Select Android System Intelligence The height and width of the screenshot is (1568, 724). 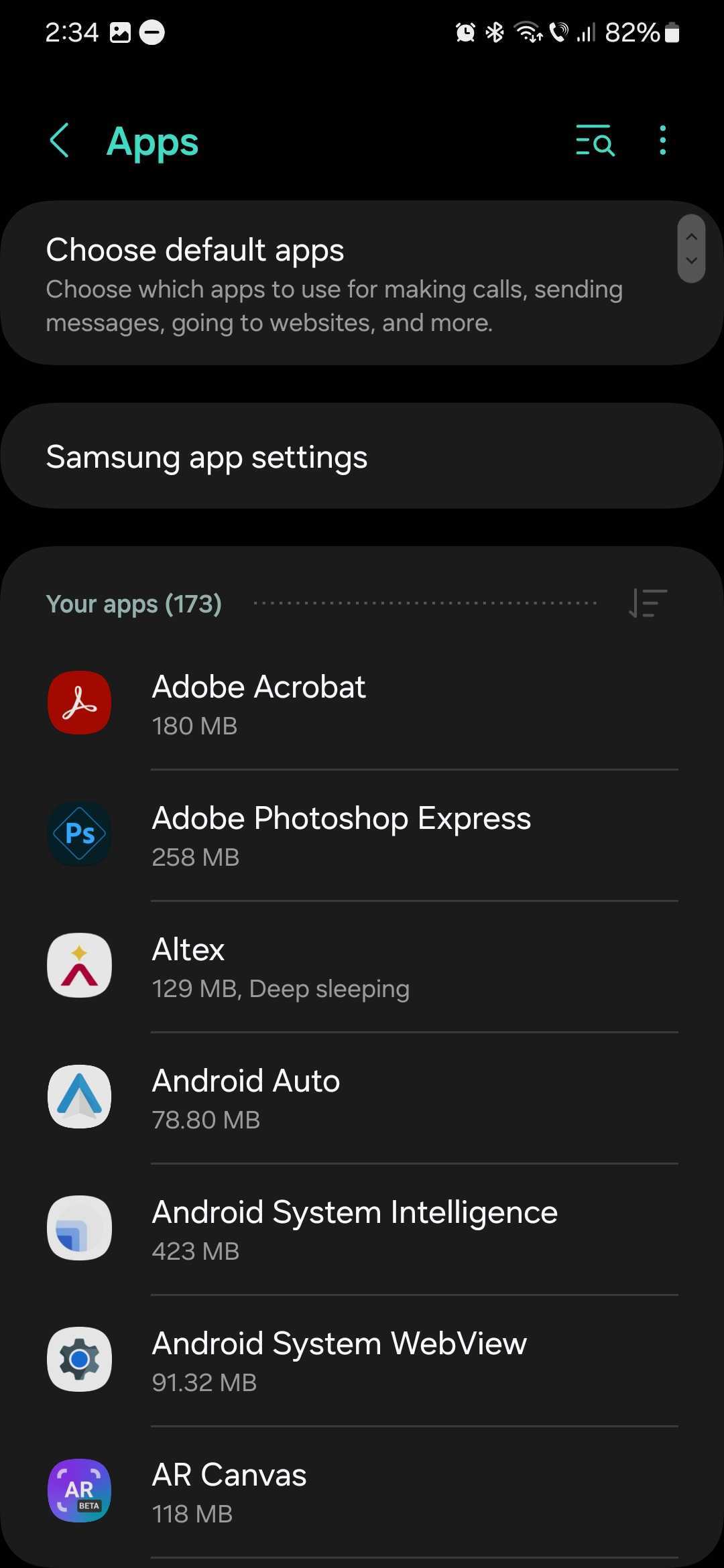(x=362, y=1230)
